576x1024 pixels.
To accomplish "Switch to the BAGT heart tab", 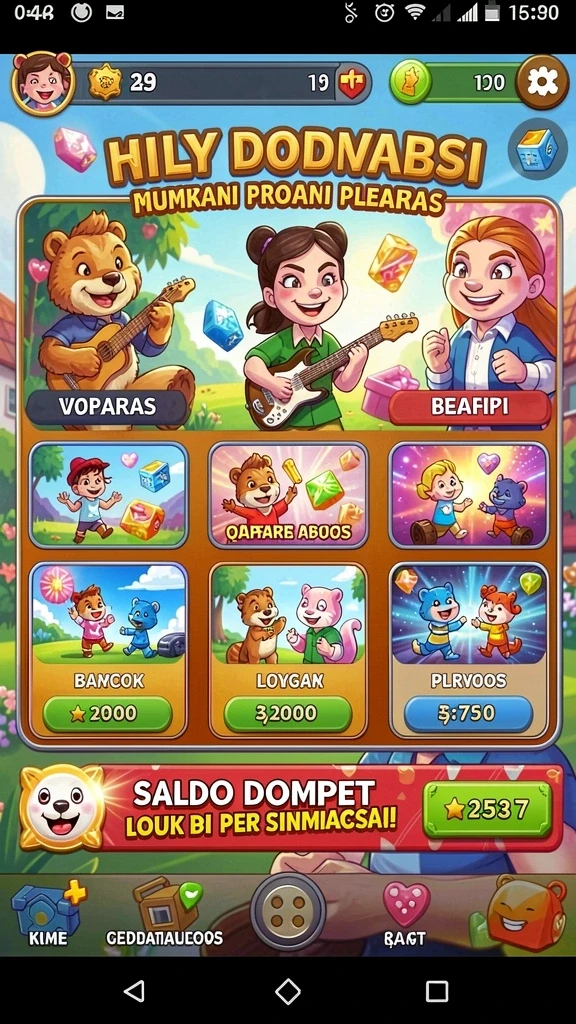I will [x=406, y=914].
